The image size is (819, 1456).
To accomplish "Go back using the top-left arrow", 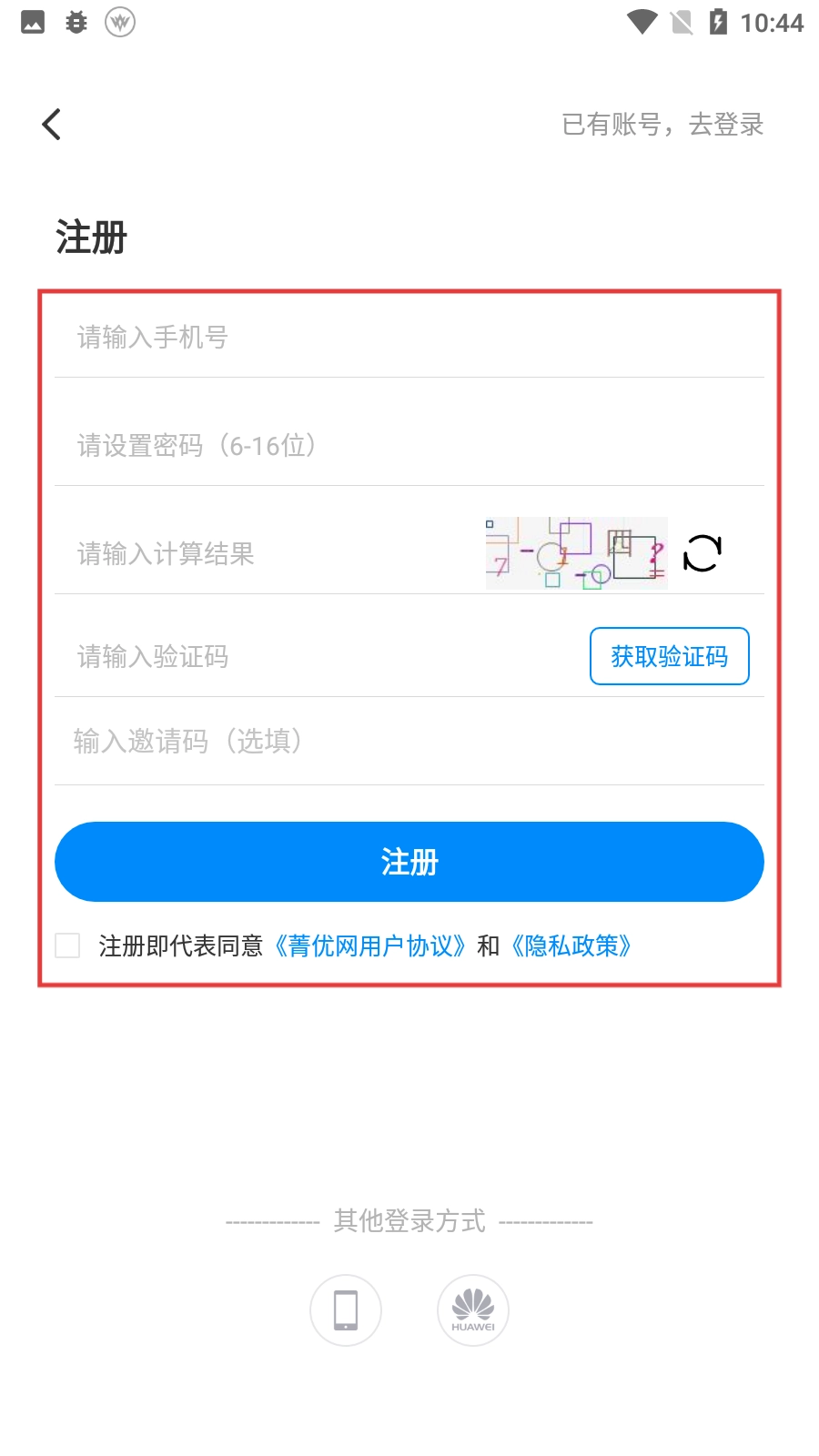I will point(52,125).
